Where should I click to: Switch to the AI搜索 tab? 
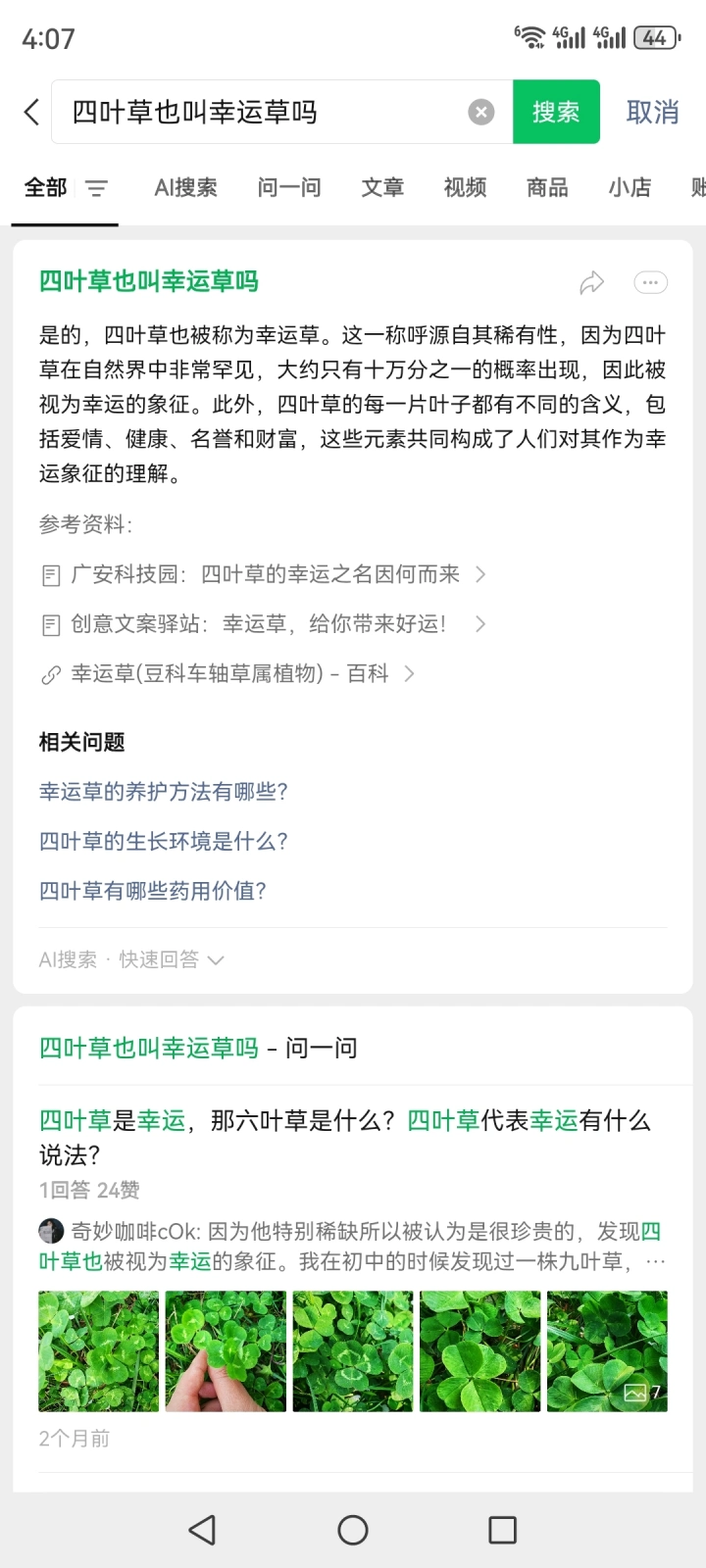click(185, 187)
